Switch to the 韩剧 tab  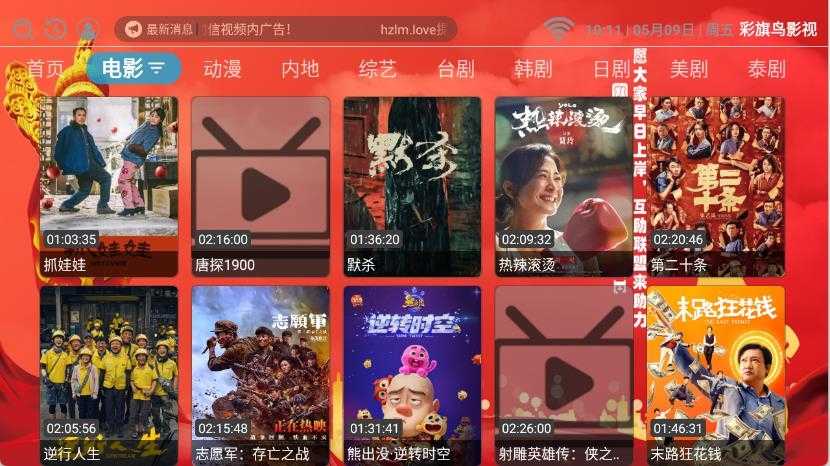[x=533, y=69]
